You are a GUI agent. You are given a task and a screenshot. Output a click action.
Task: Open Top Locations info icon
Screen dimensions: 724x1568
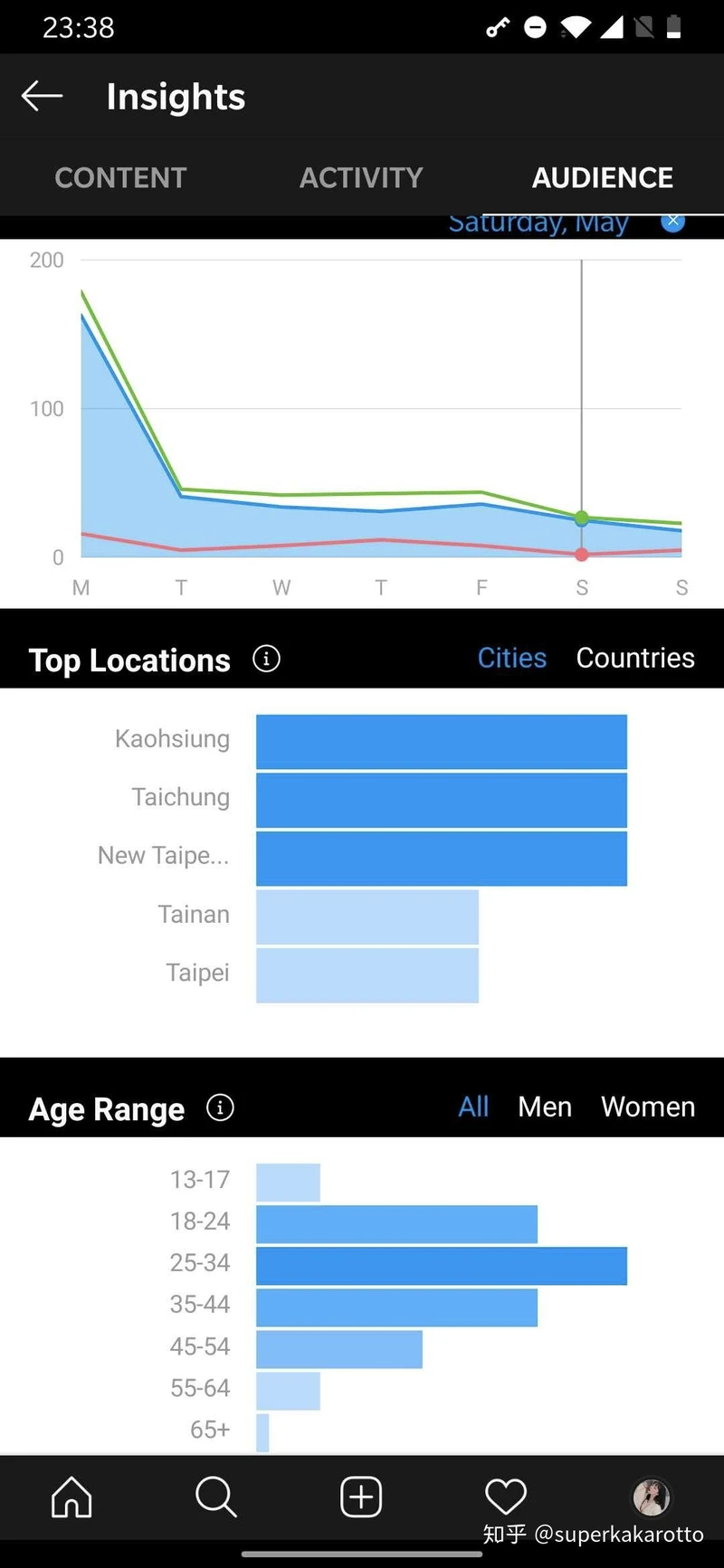tap(266, 659)
